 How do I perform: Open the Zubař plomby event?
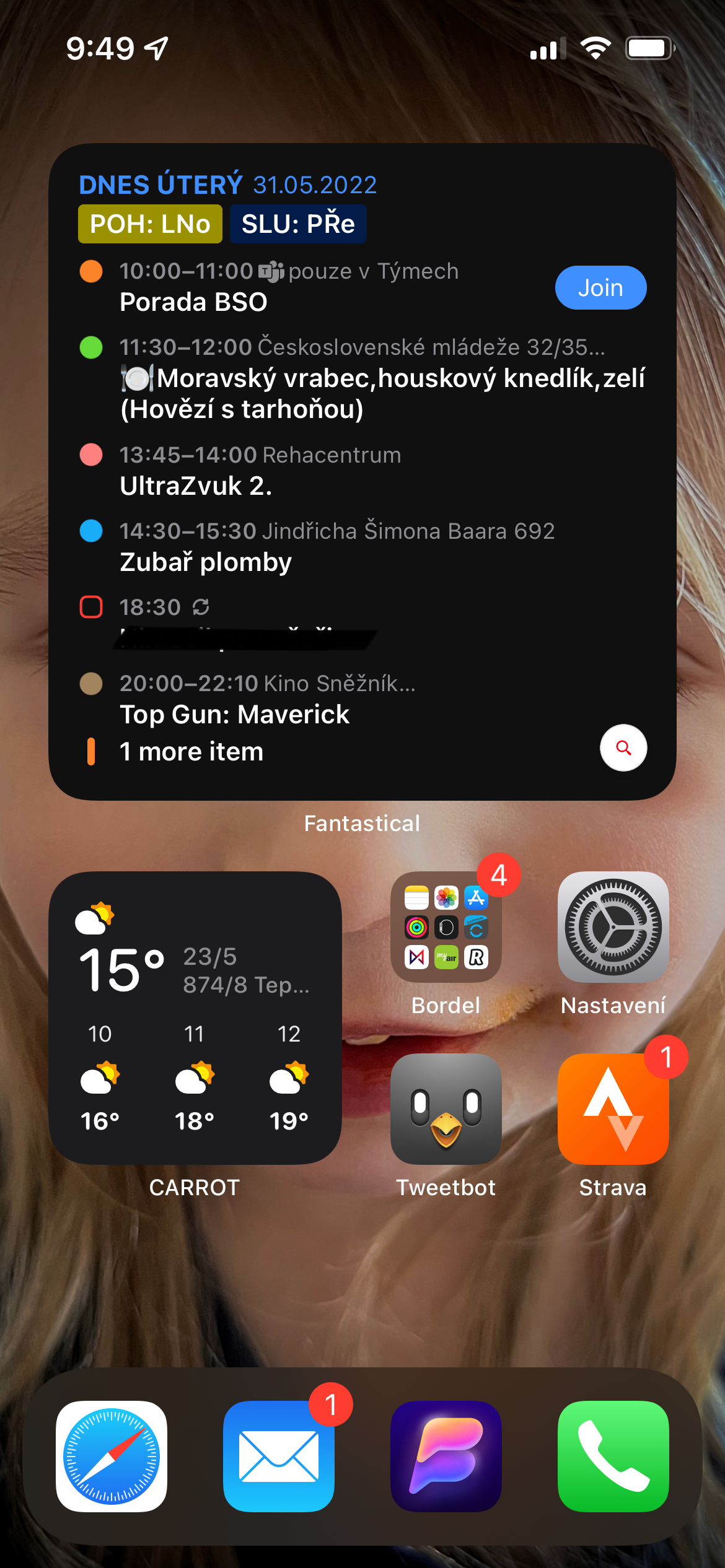tap(206, 562)
